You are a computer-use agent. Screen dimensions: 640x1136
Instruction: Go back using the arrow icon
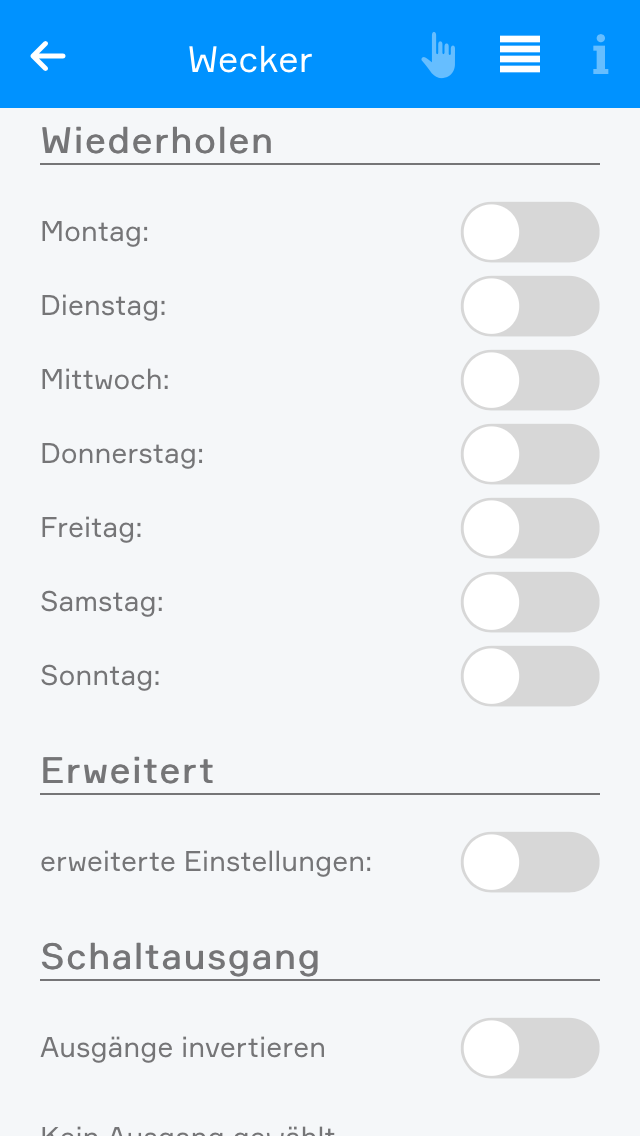tap(48, 56)
